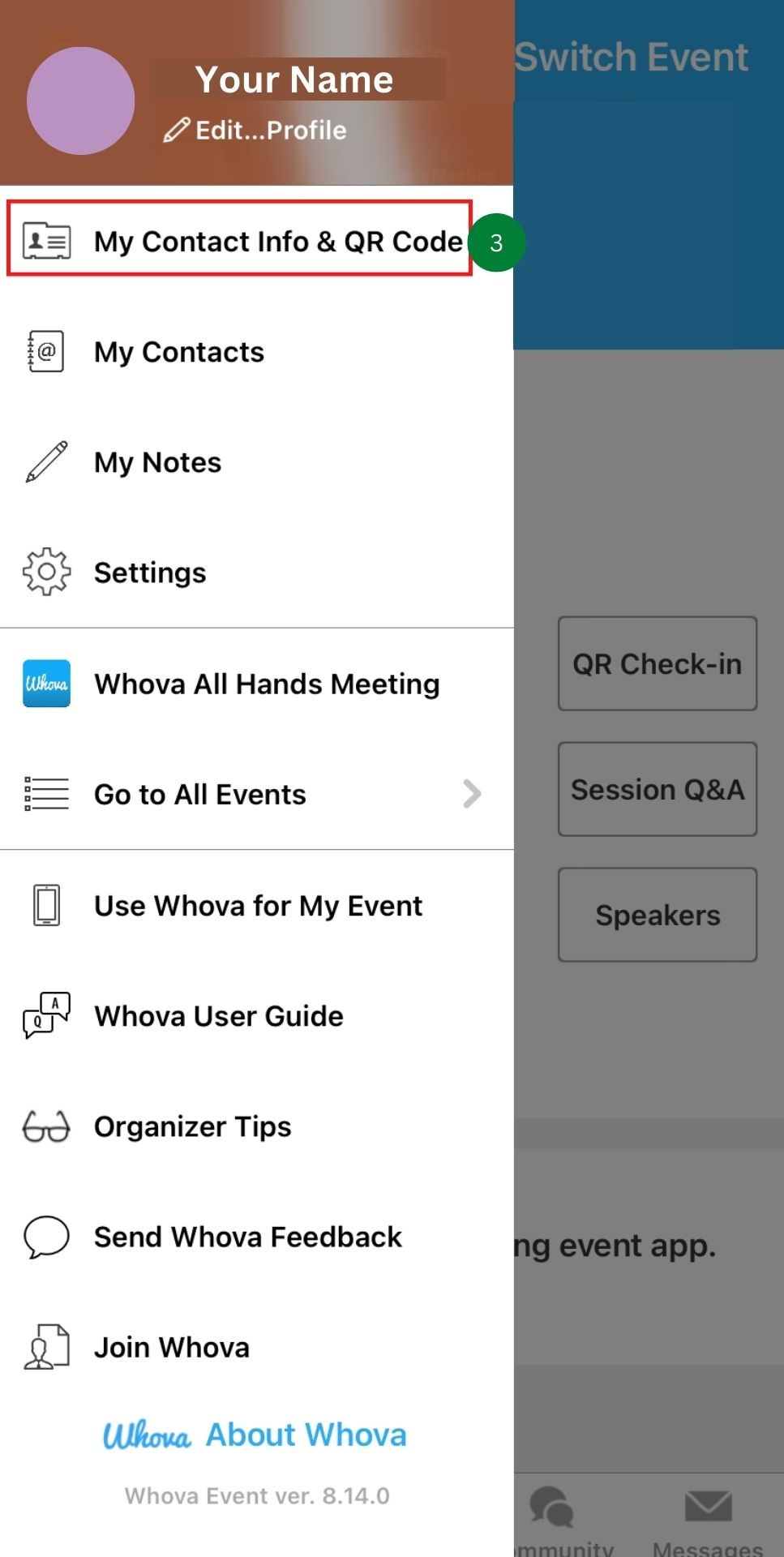Select My Notes from the menu

(156, 461)
